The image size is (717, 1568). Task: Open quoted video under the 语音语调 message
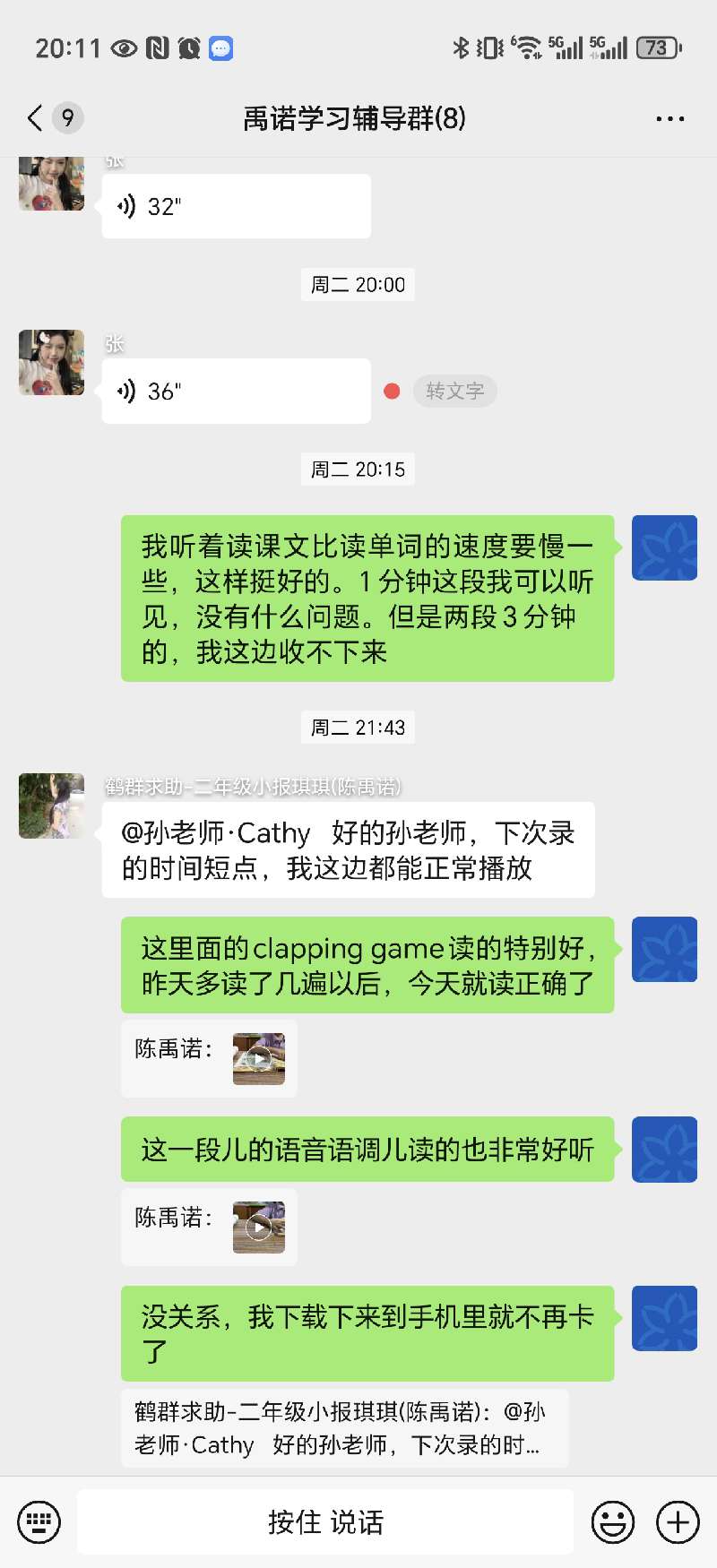click(x=258, y=1228)
